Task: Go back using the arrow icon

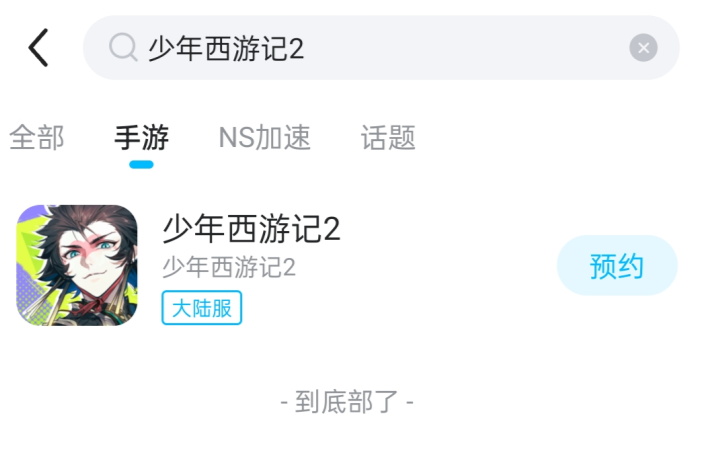Action: pyautogui.click(x=38, y=48)
